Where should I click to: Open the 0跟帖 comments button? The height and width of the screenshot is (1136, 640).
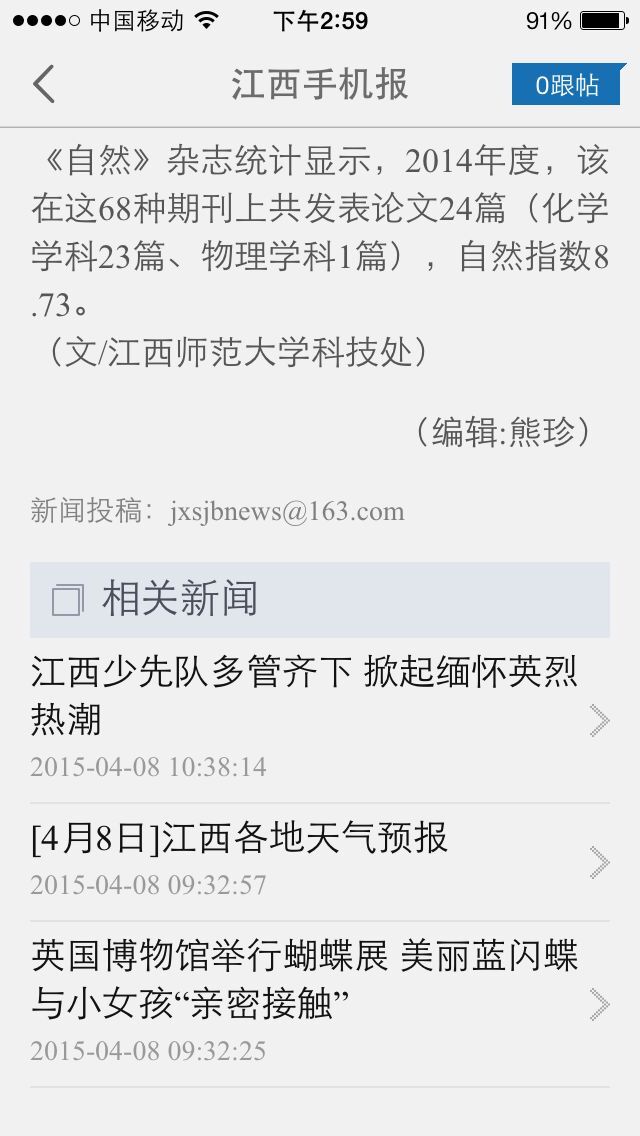(x=566, y=85)
